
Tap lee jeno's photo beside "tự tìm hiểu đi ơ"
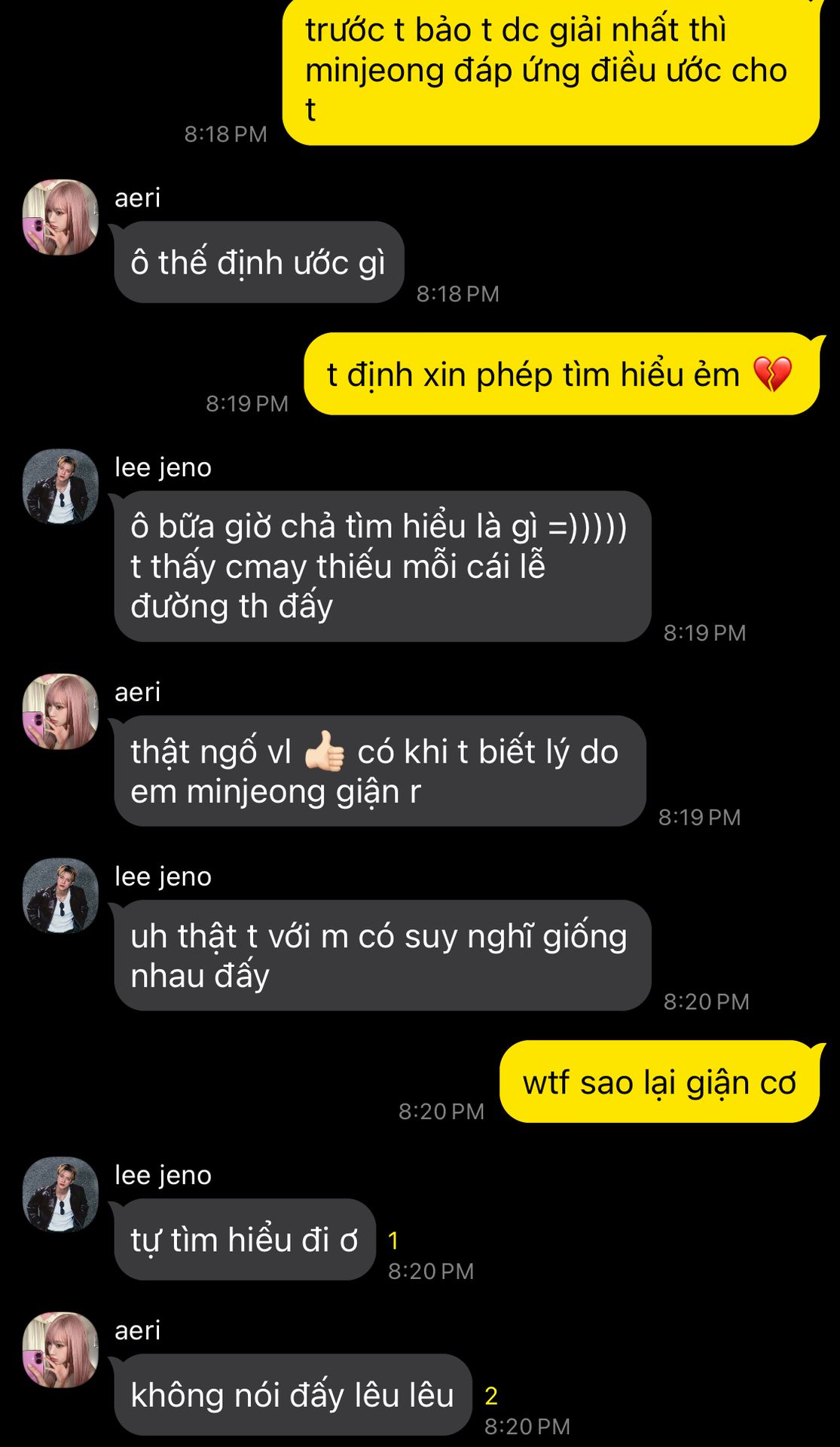coord(60,1195)
